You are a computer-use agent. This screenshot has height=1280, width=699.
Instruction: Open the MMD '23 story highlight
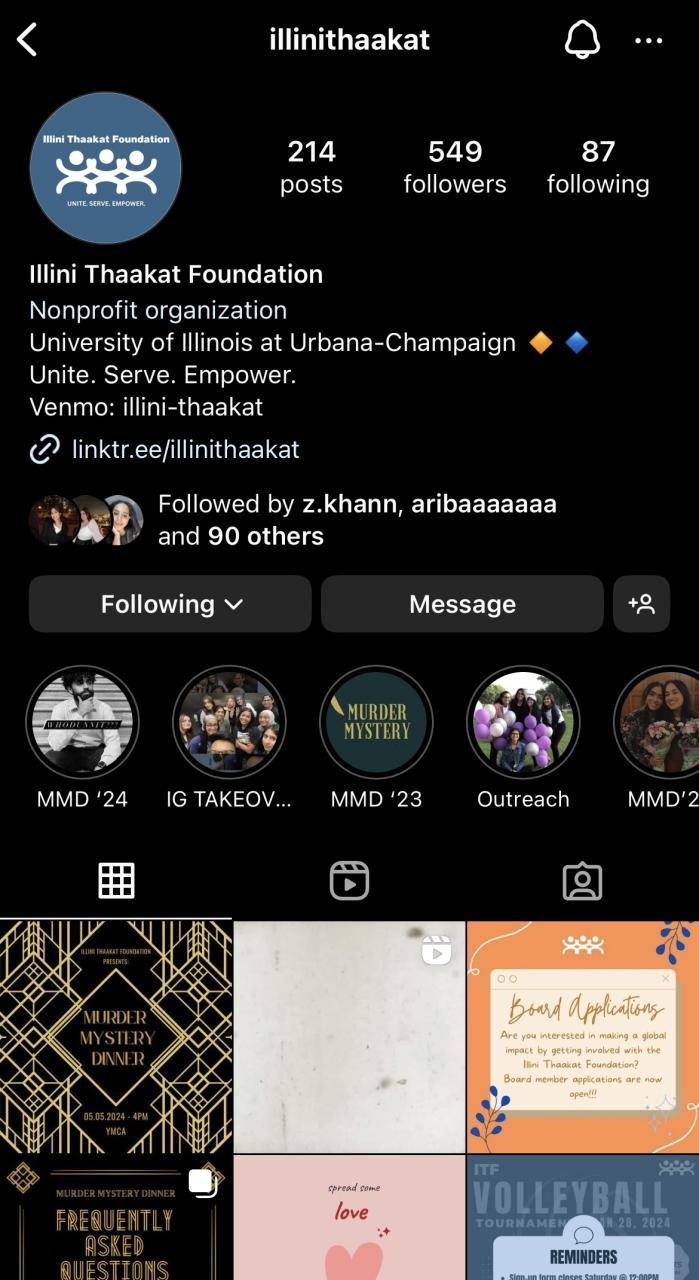tap(376, 722)
